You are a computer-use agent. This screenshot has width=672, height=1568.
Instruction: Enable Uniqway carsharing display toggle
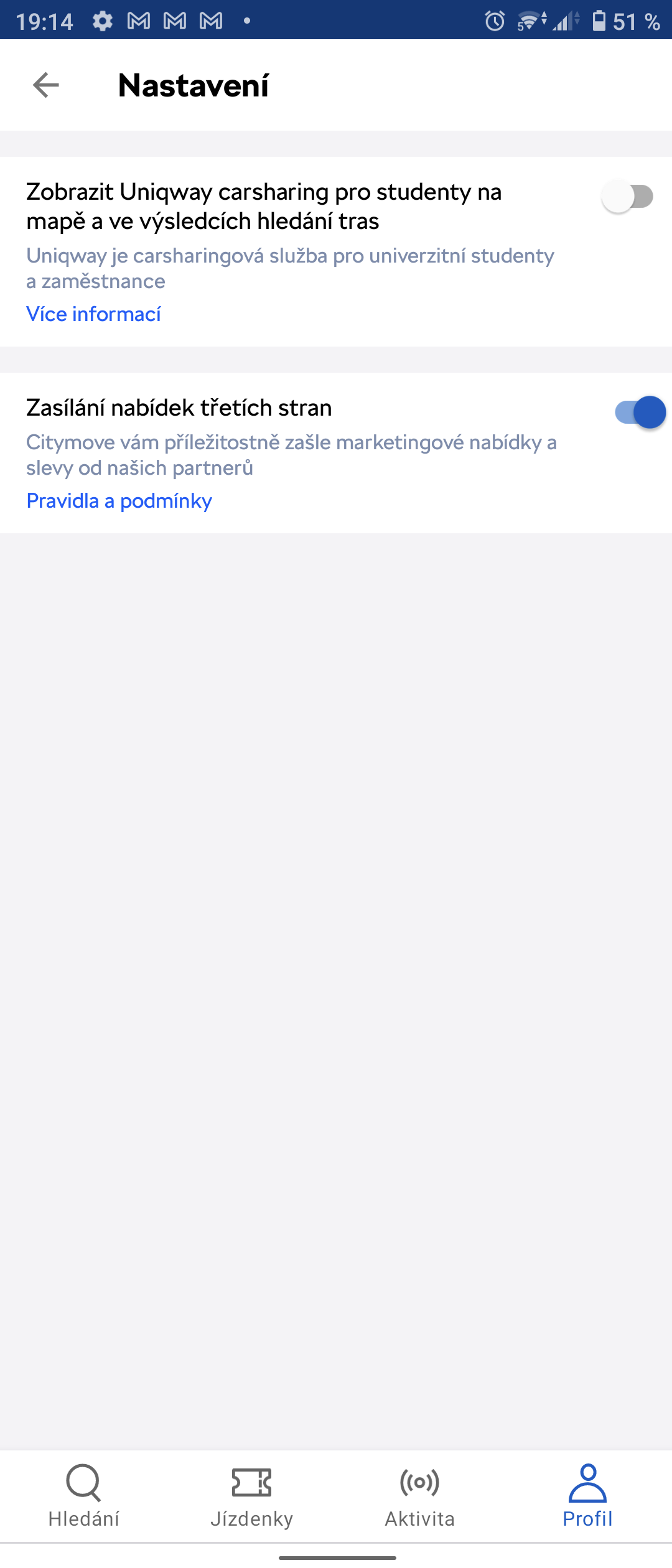pyautogui.click(x=627, y=197)
